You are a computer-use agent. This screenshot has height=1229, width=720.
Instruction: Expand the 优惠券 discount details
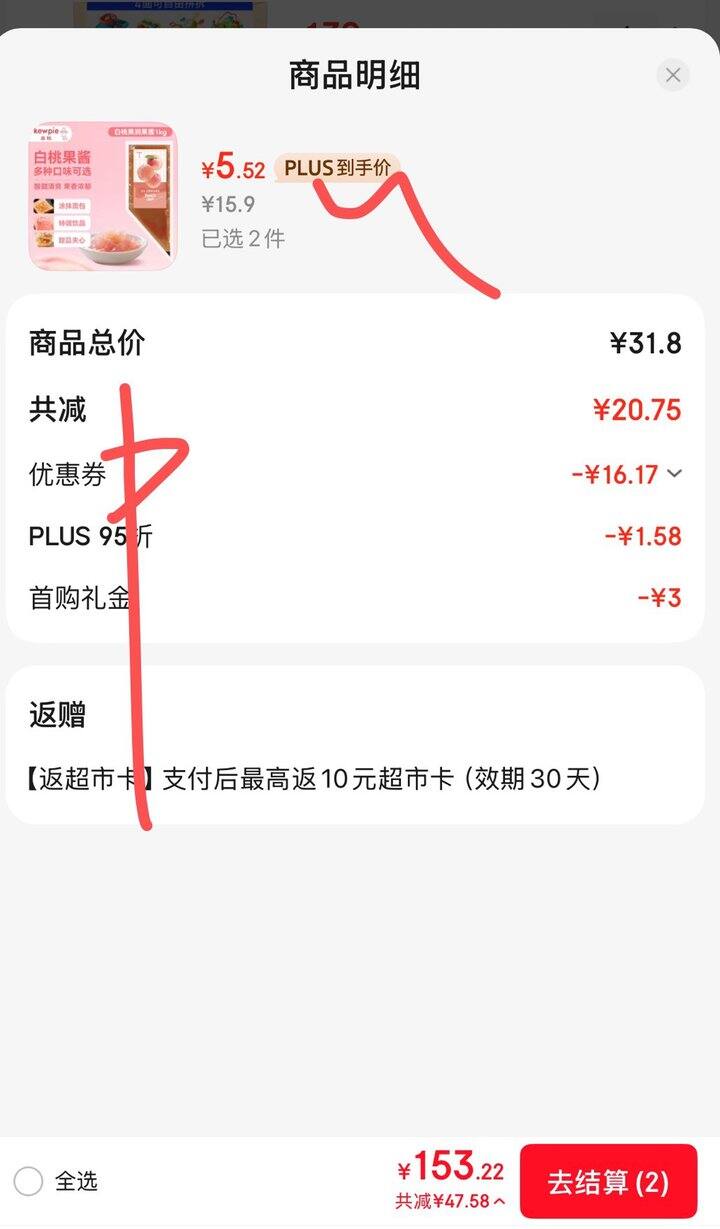click(x=675, y=474)
